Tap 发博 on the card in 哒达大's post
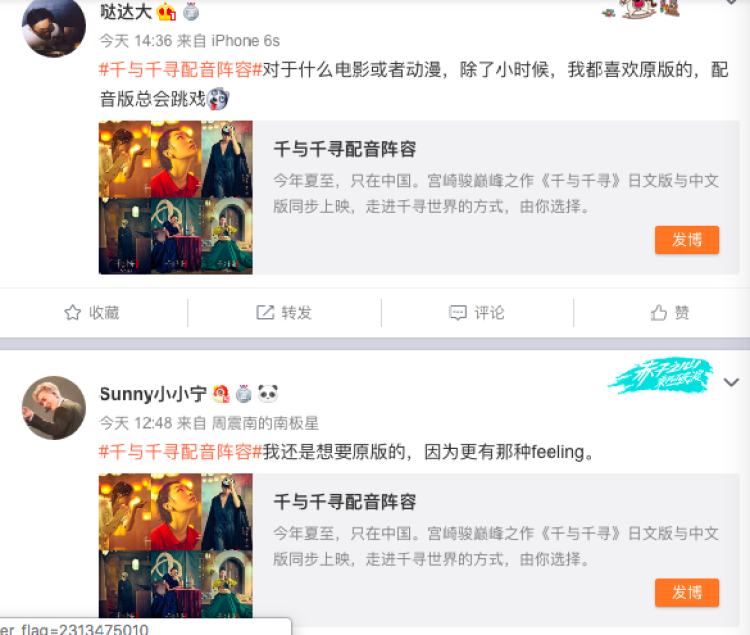This screenshot has width=750, height=635. tap(686, 240)
